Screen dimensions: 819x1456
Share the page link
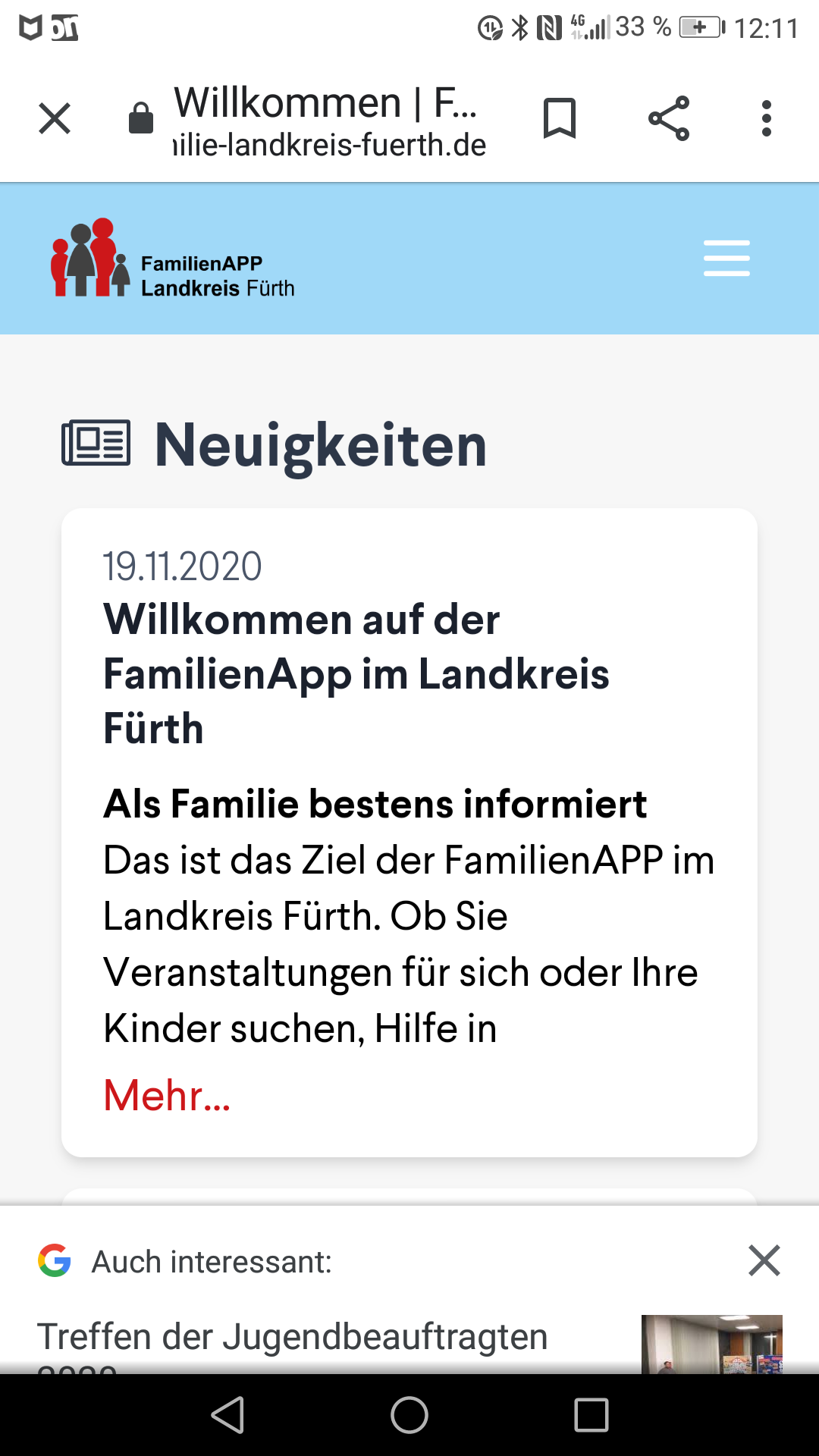pos(669,118)
